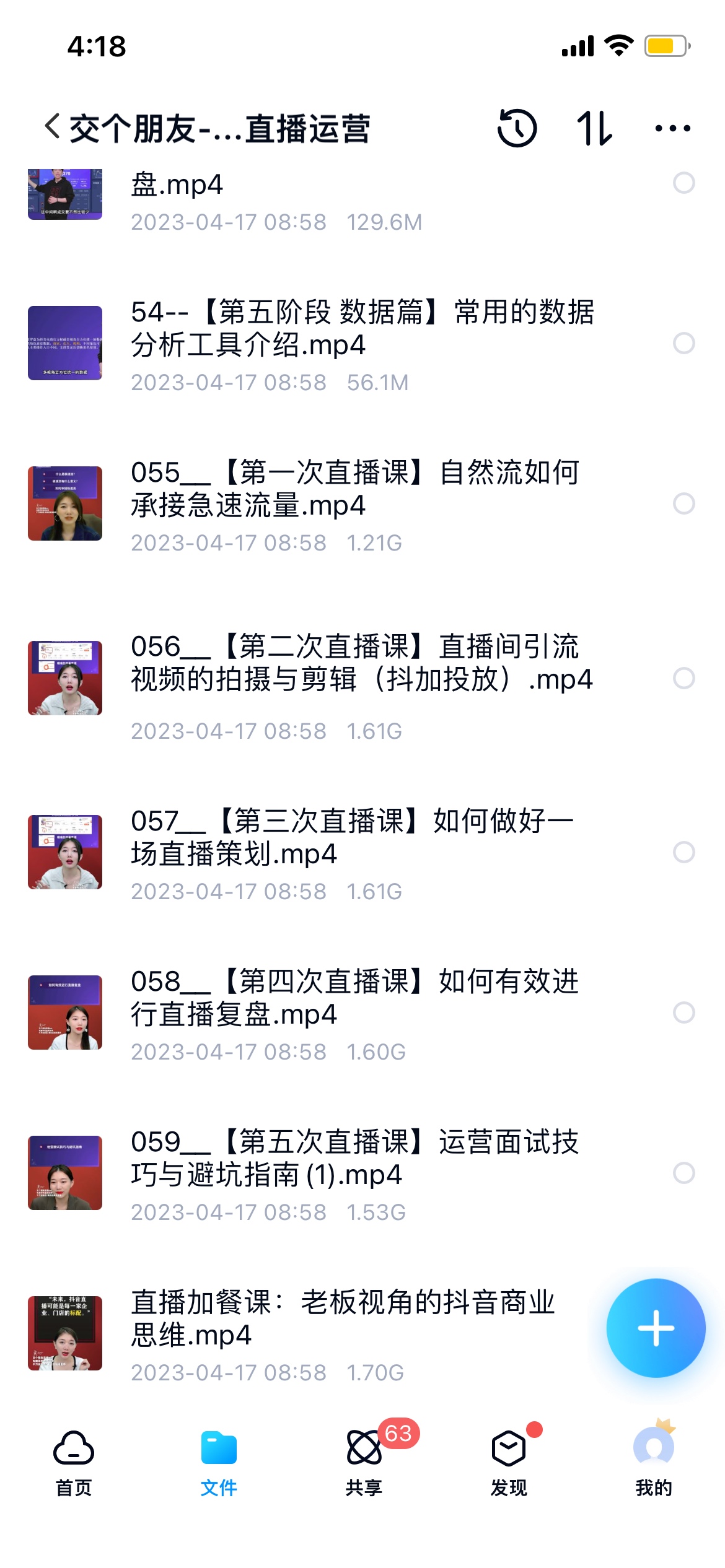This screenshot has width=725, height=1568.
Task: Open the 54-- 常用的数据分析工具介绍 video
Action: click(x=362, y=329)
